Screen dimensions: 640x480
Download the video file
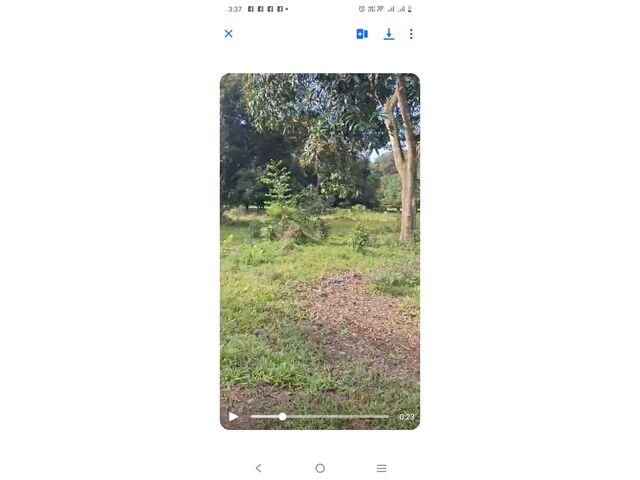pos(389,34)
